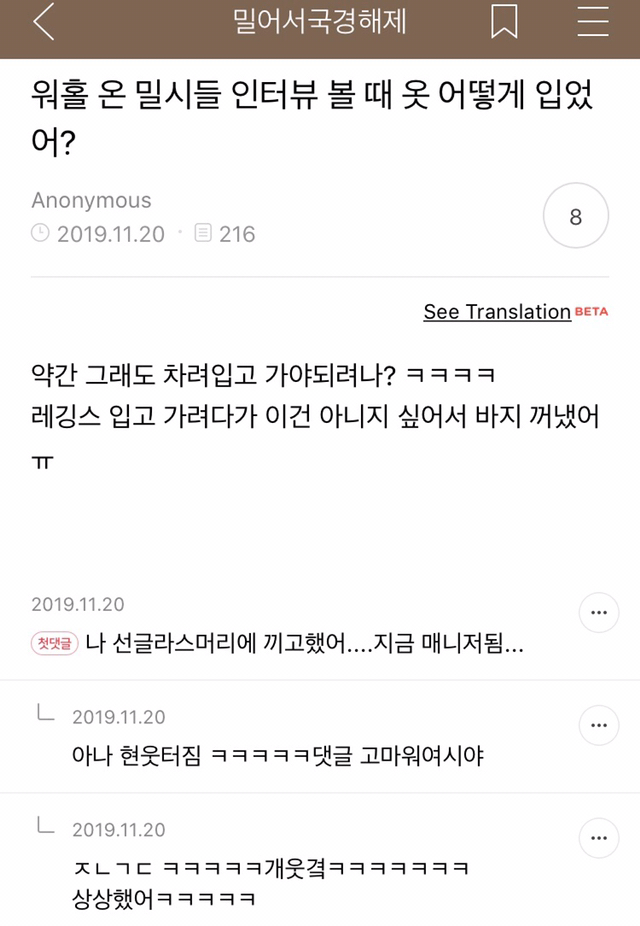
Task: Open options for the 현웃터짐 reply
Action: [x=599, y=724]
